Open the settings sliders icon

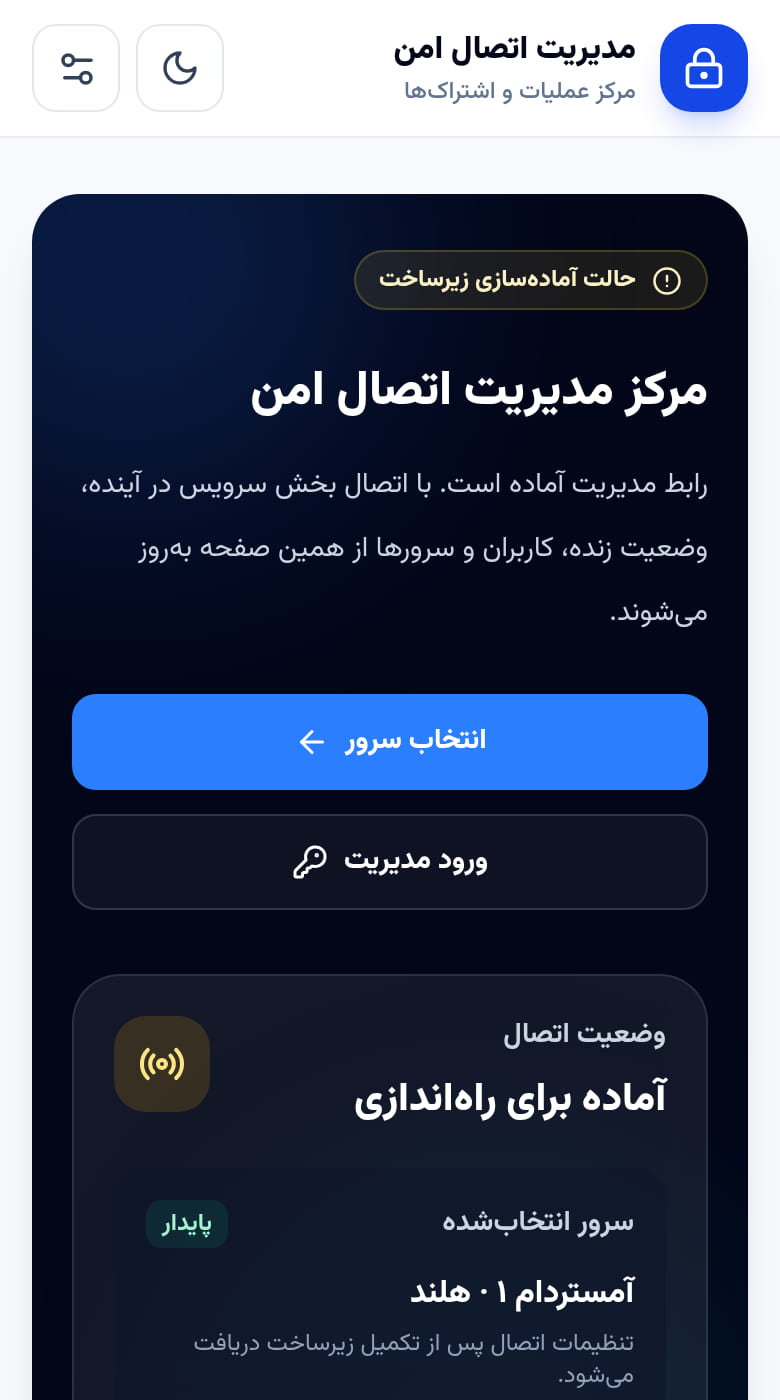tap(76, 68)
